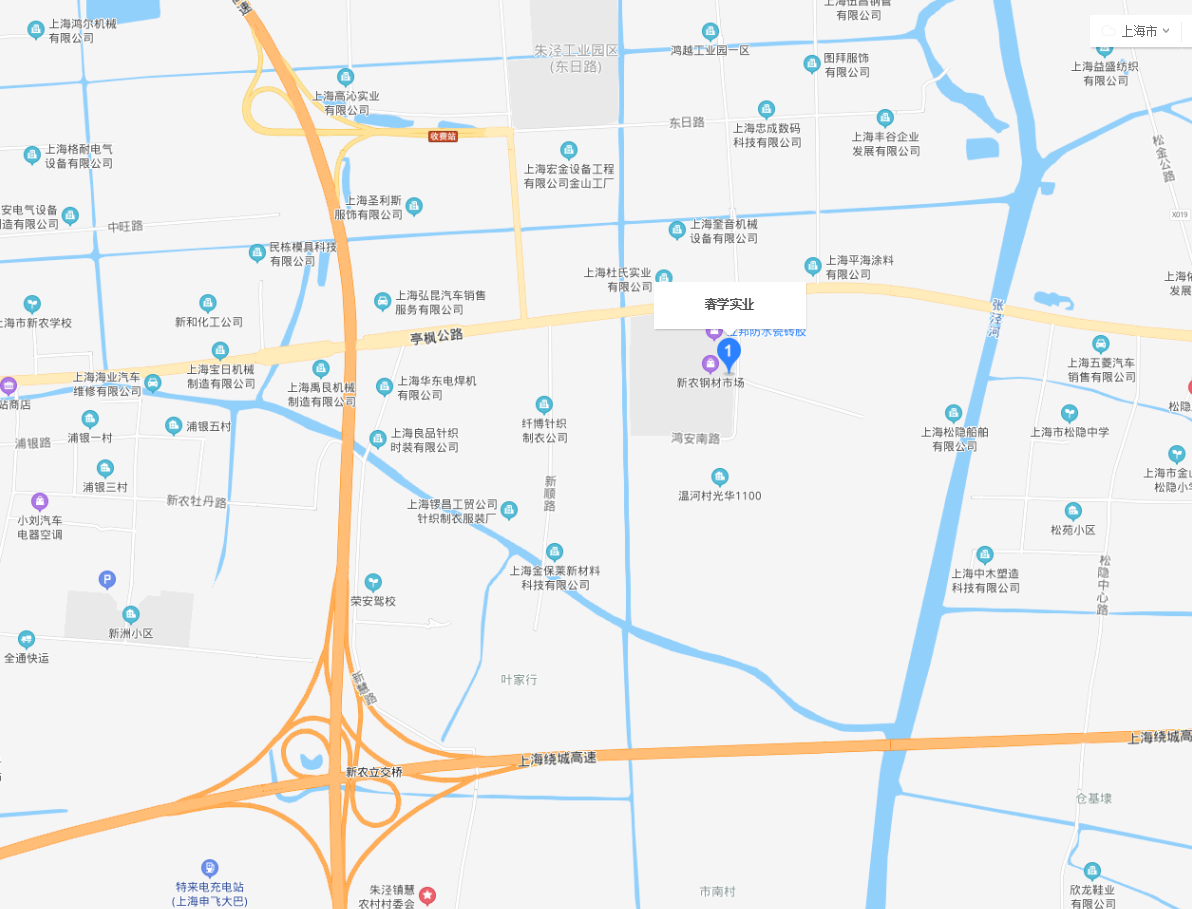Open the 全通快运 logistics marker
The width and height of the screenshot is (1192, 909).
[26, 639]
